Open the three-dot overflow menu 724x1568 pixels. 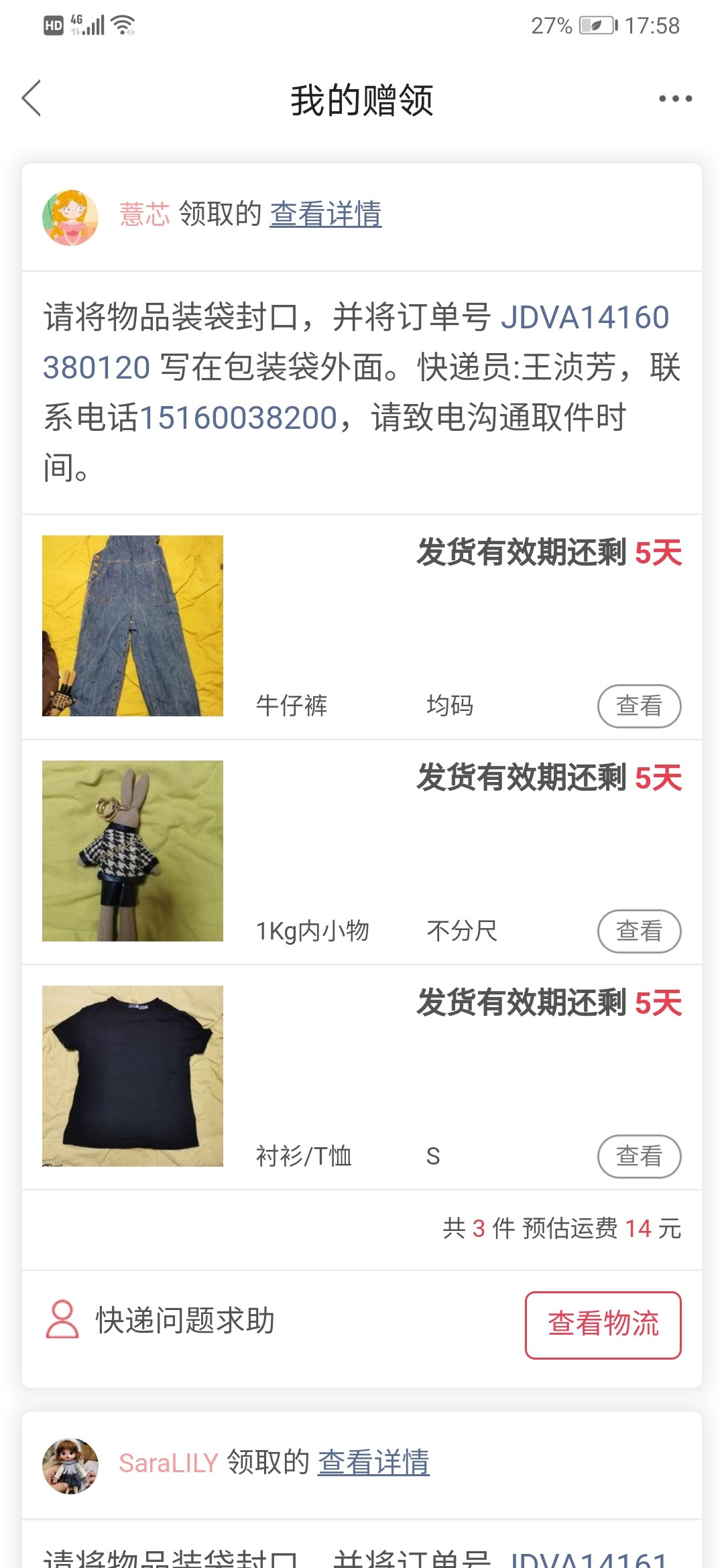(x=674, y=99)
